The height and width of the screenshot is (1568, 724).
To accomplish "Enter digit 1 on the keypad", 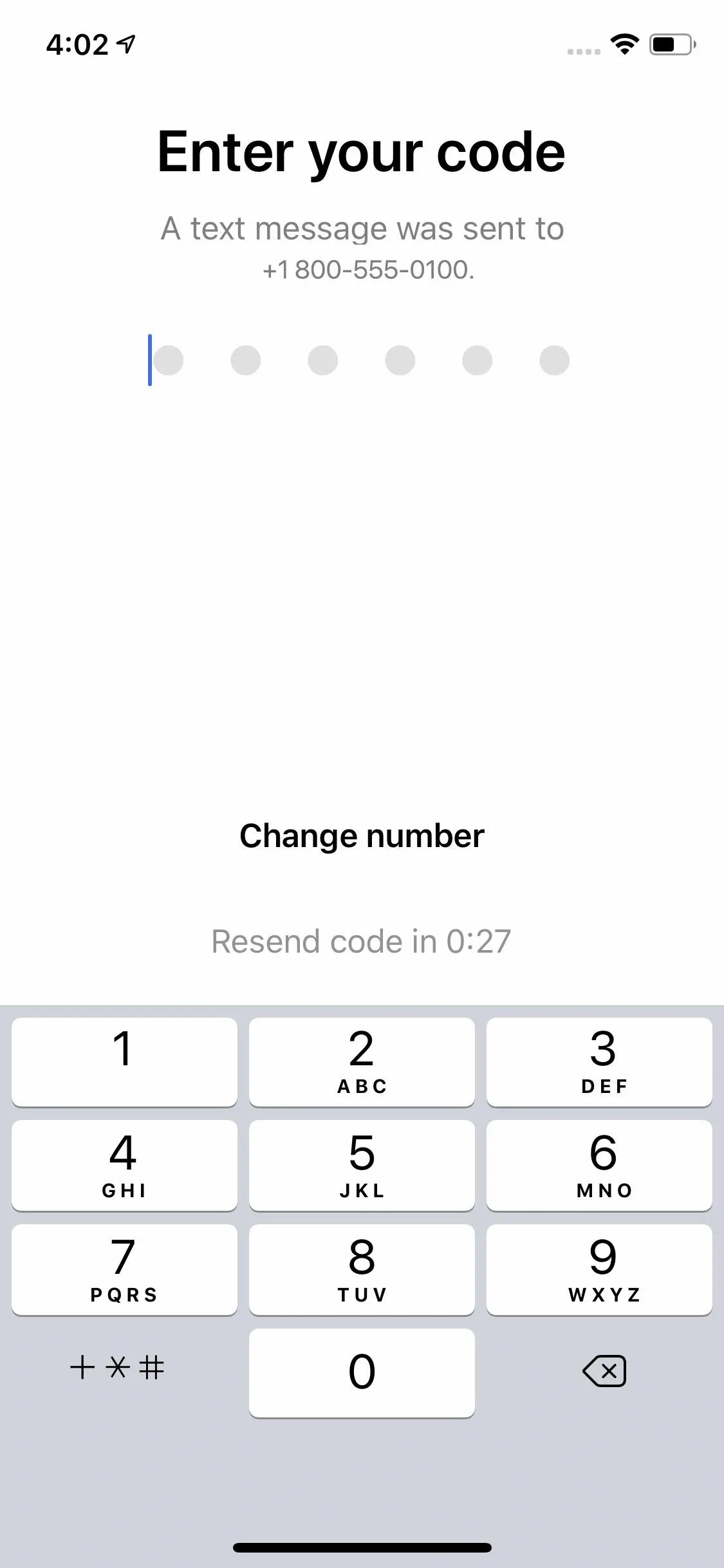I will pos(124,1062).
